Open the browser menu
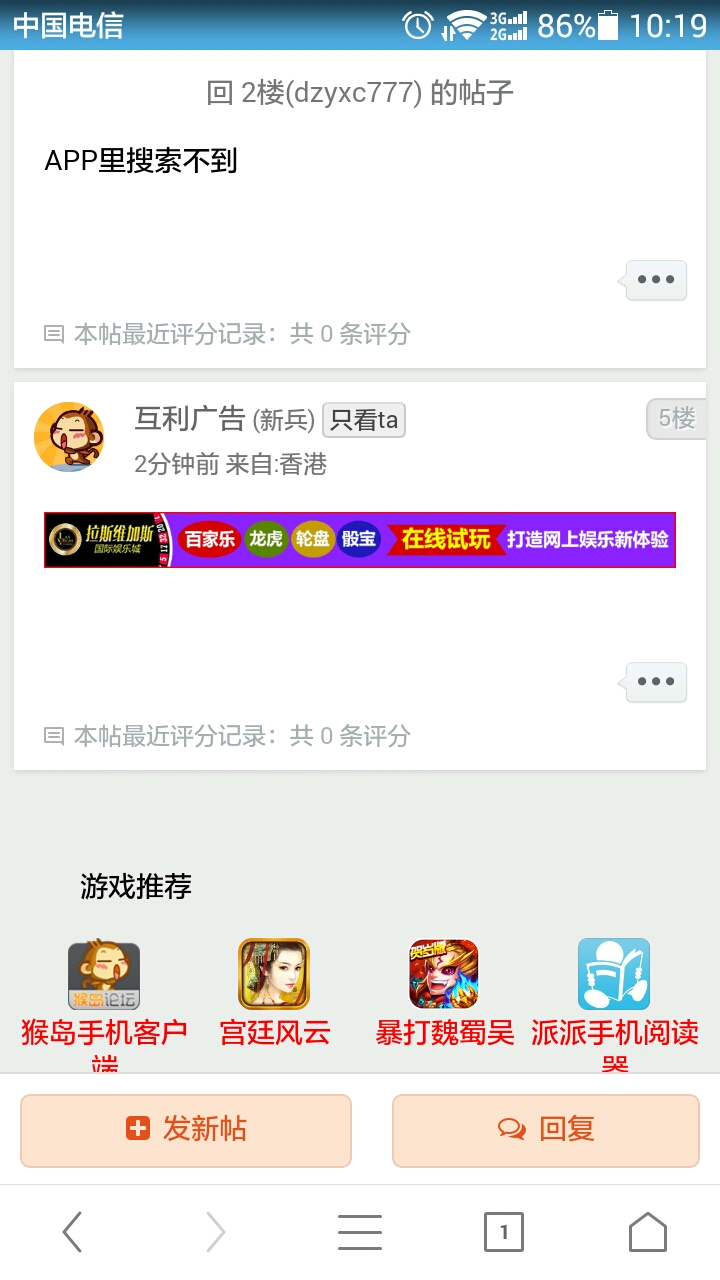Image resolution: width=720 pixels, height=1280 pixels. [360, 1232]
